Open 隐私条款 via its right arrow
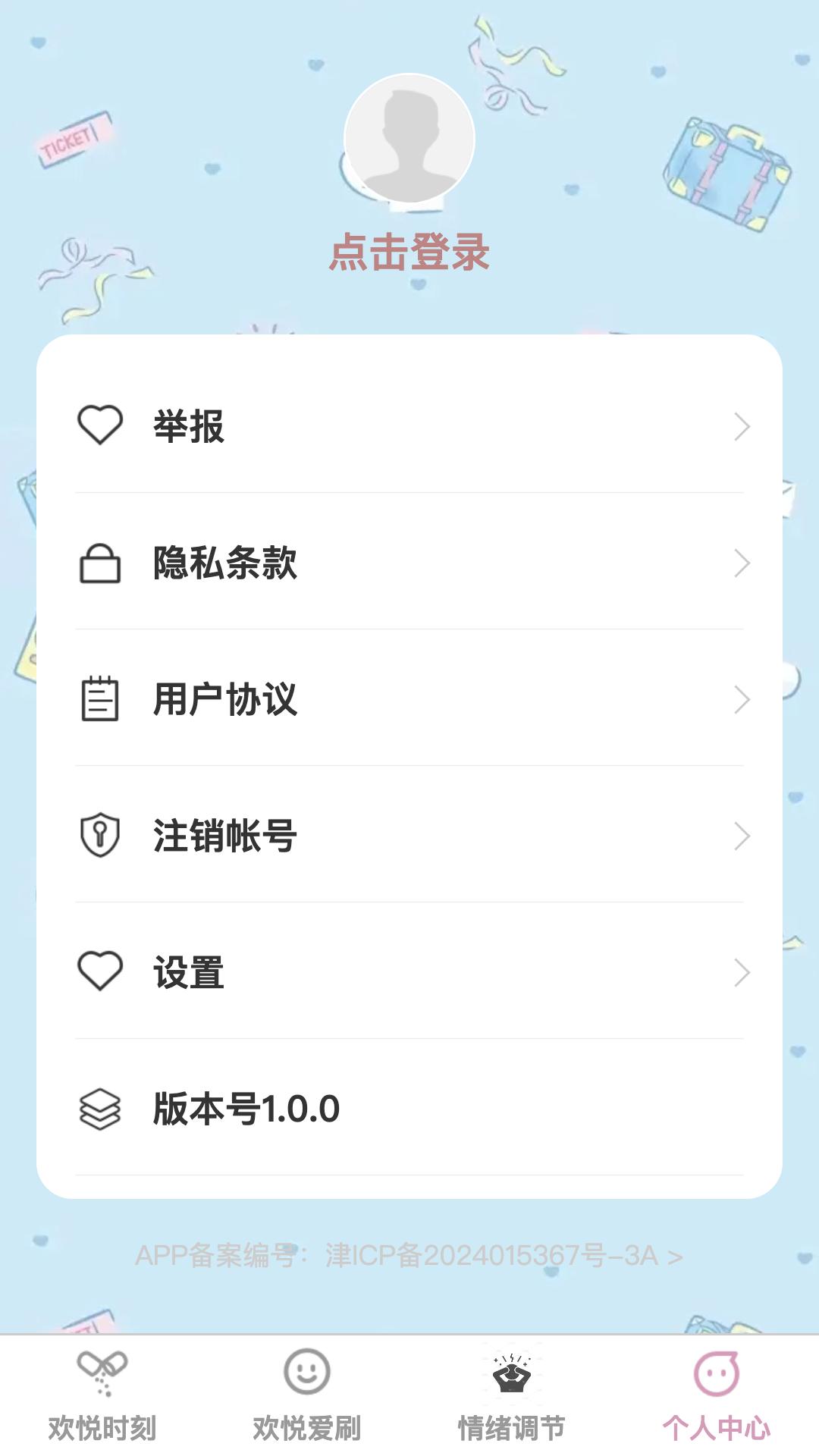Screen dimensions: 819x1456 [741, 563]
